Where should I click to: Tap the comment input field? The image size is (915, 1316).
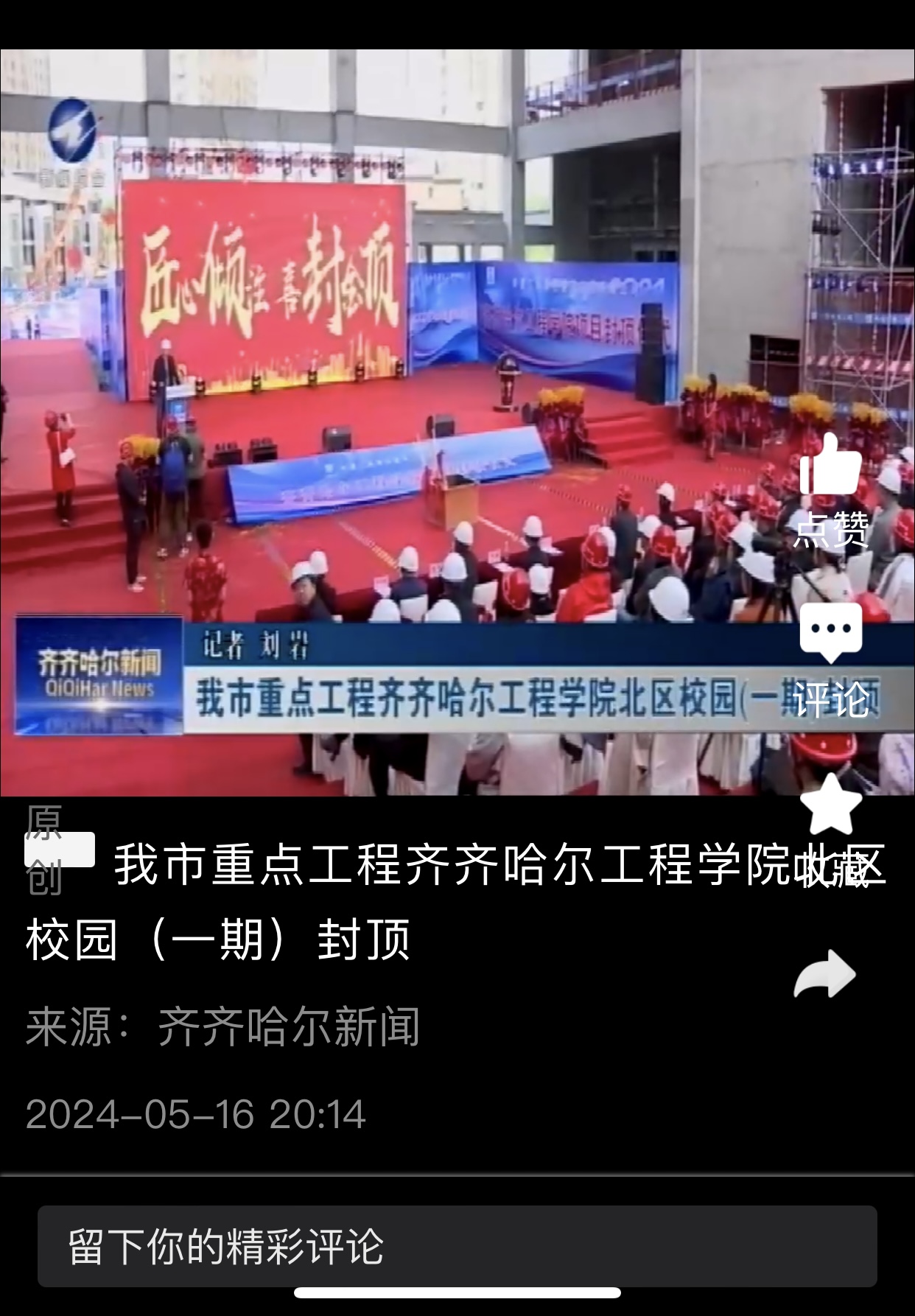(457, 1246)
